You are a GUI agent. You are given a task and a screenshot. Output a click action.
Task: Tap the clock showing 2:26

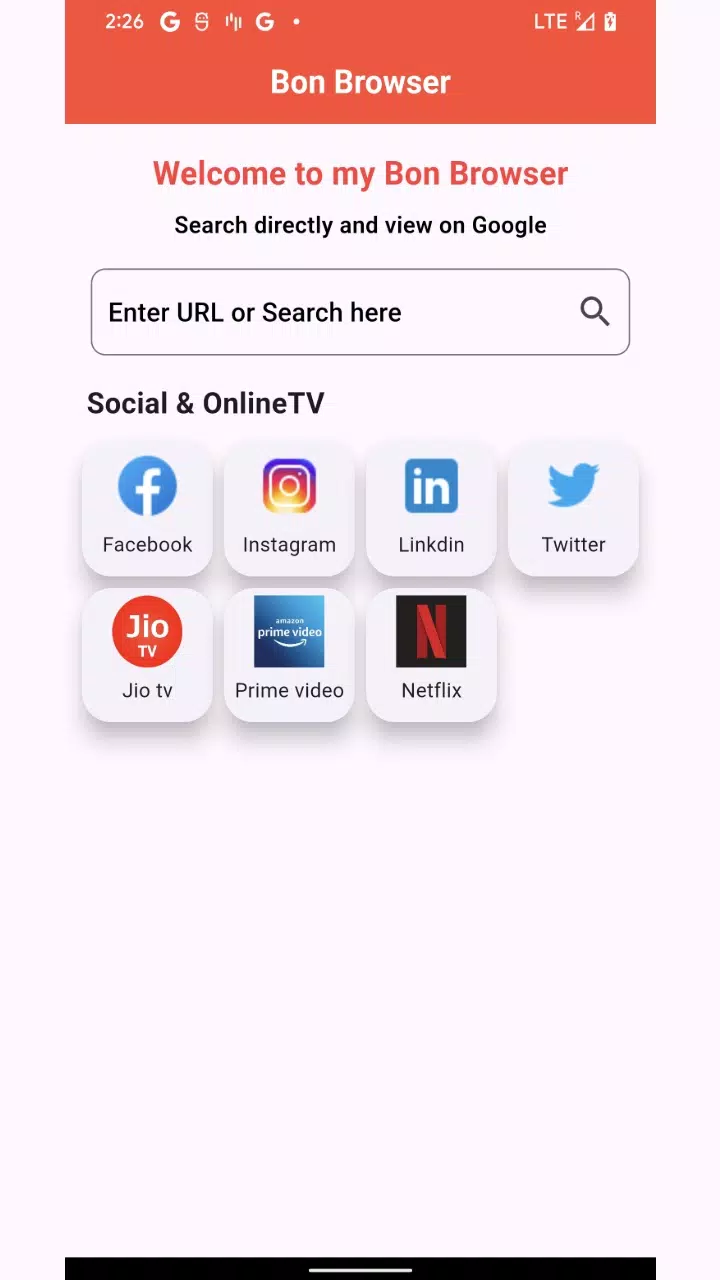coord(124,21)
